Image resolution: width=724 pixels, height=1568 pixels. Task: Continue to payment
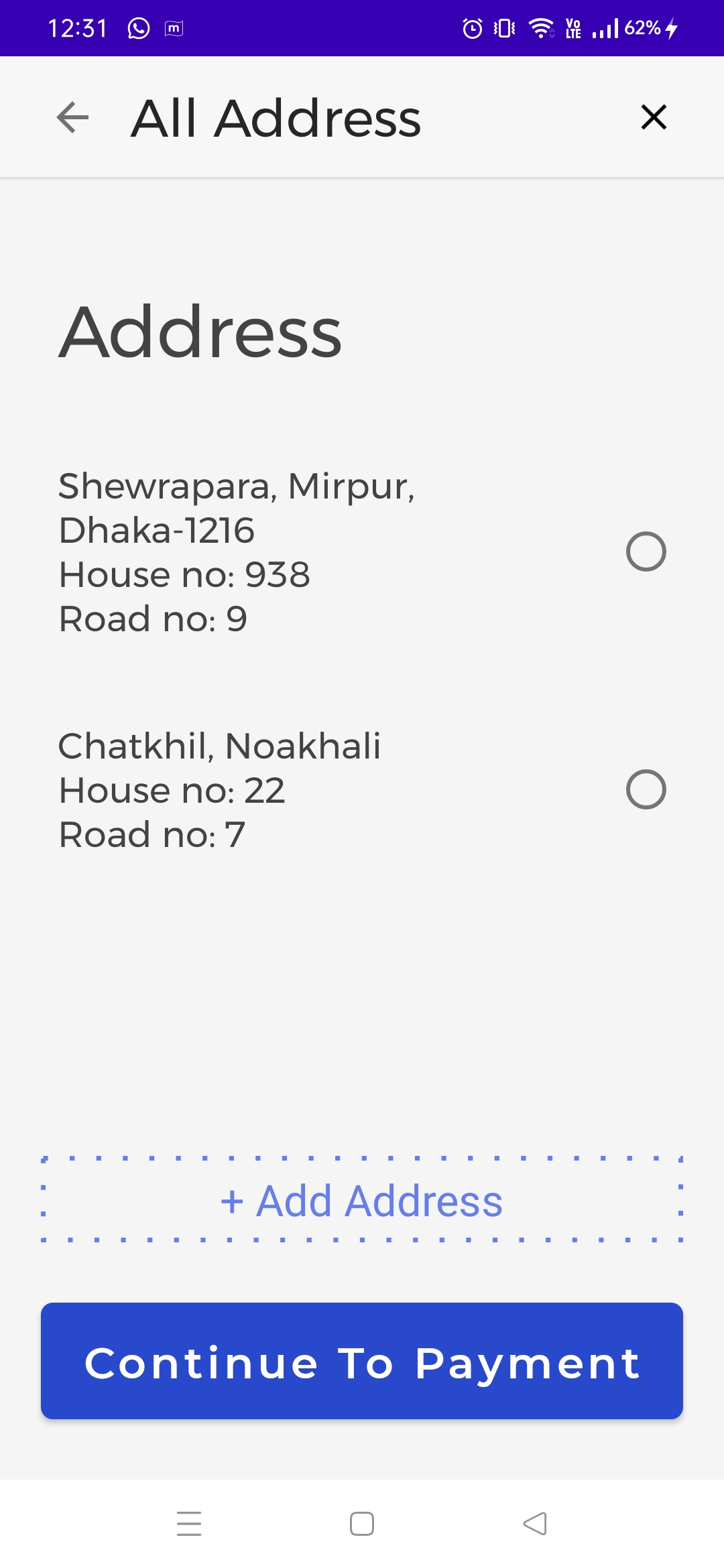(x=362, y=1361)
